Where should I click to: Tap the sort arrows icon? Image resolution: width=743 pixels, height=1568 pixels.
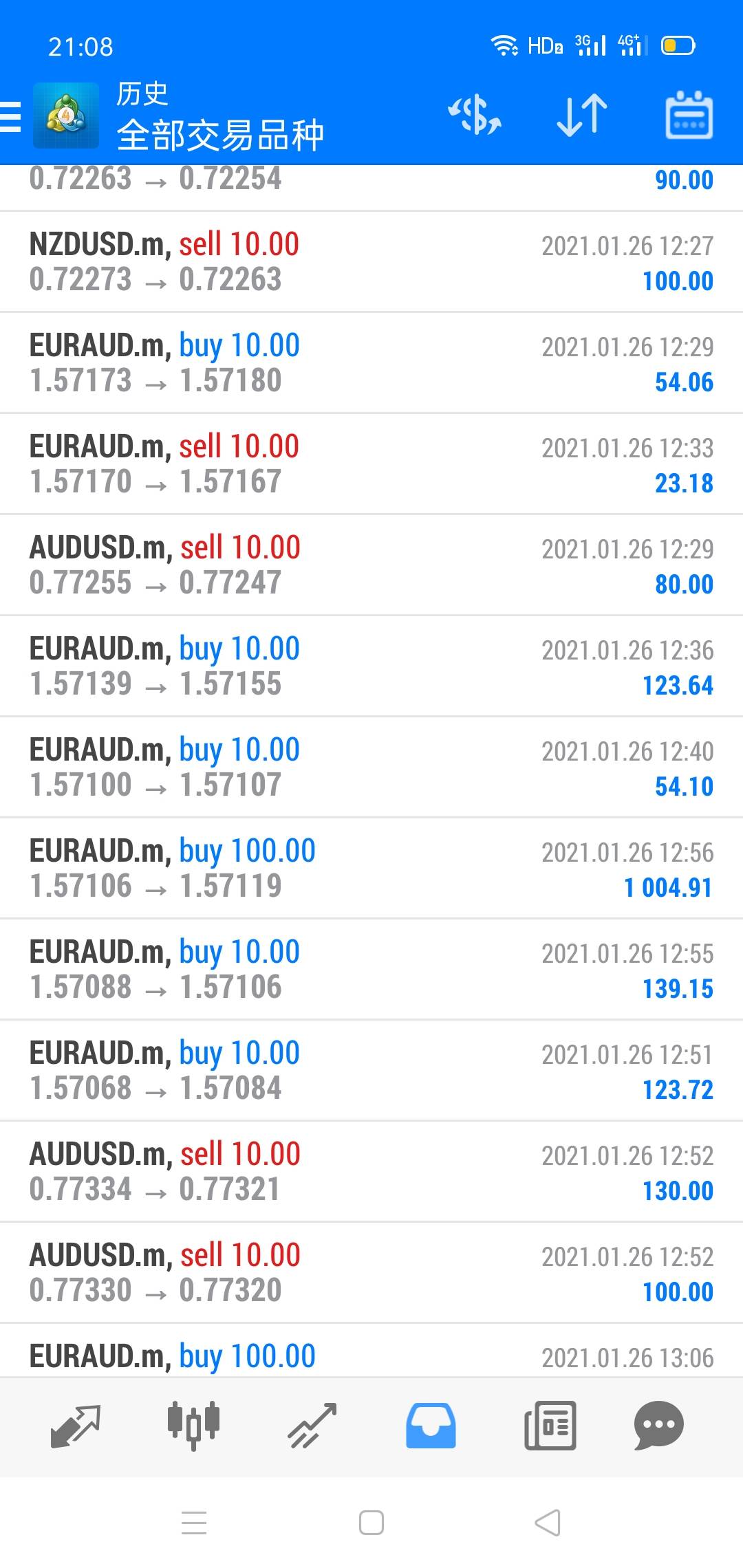pos(582,114)
